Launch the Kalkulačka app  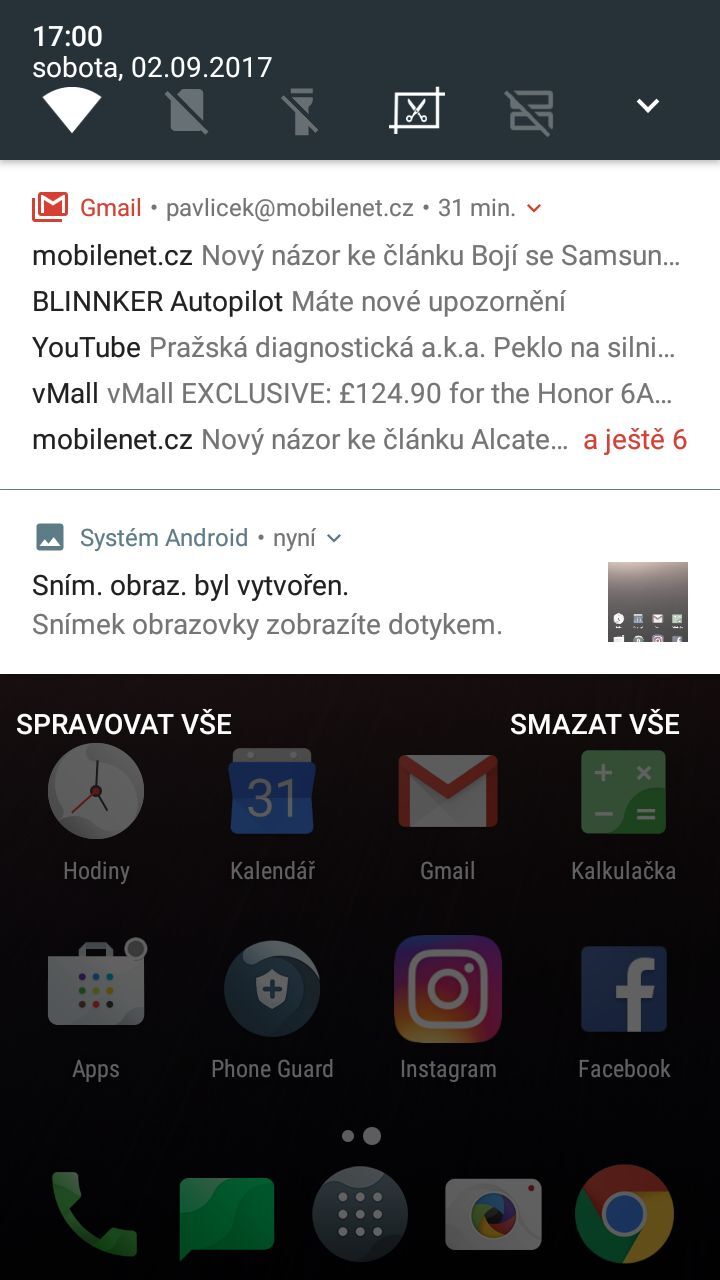click(x=623, y=791)
